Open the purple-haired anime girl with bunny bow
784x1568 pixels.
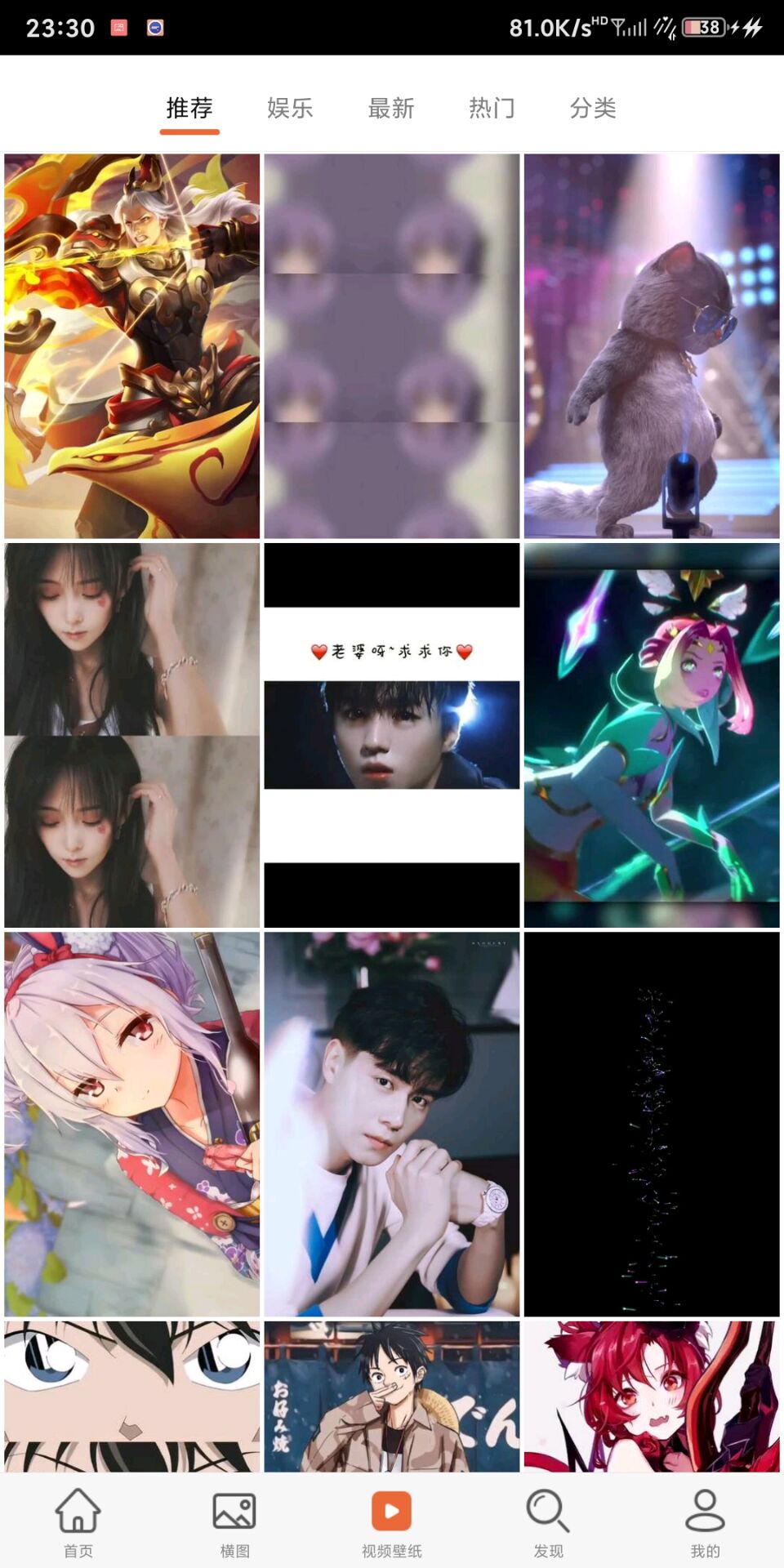pyautogui.click(x=131, y=1124)
